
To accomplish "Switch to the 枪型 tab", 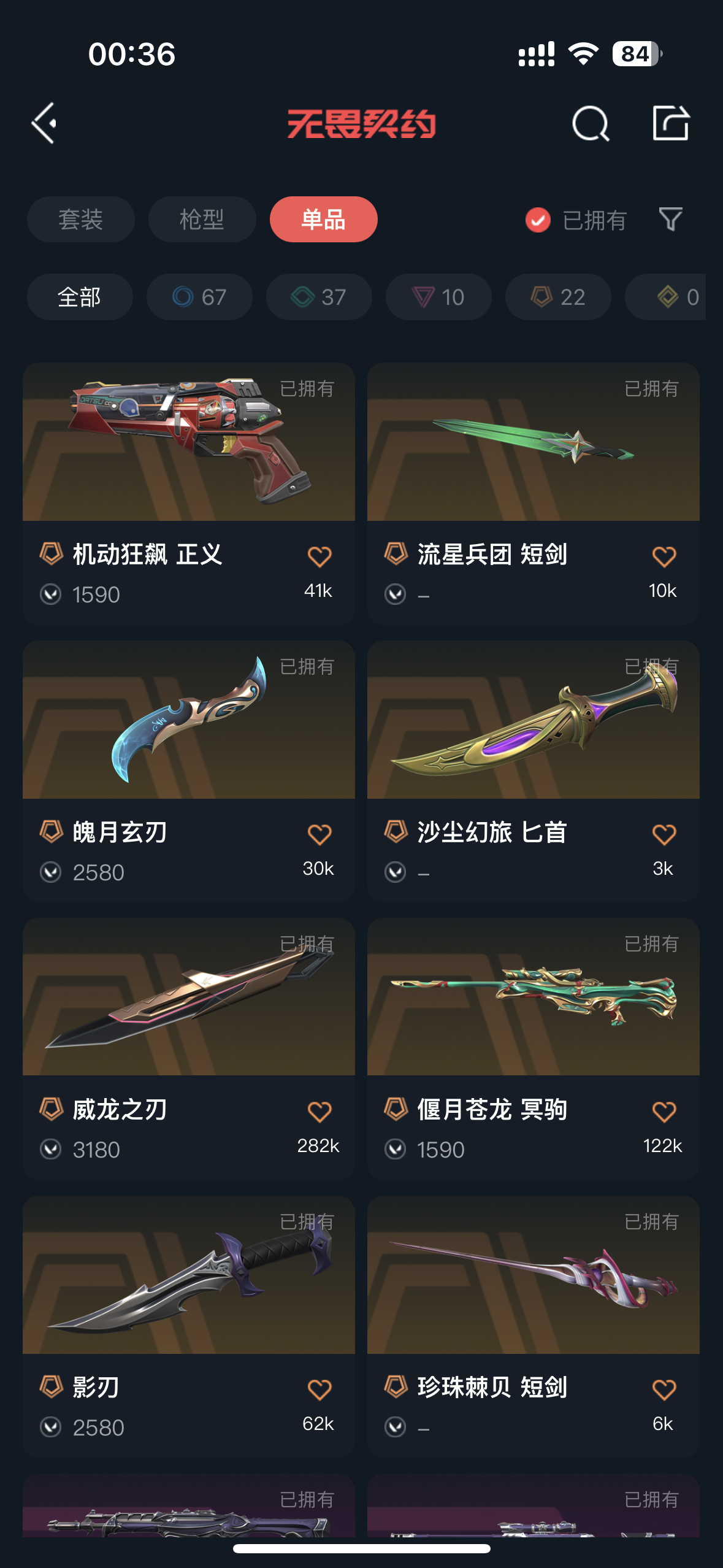I will (202, 220).
